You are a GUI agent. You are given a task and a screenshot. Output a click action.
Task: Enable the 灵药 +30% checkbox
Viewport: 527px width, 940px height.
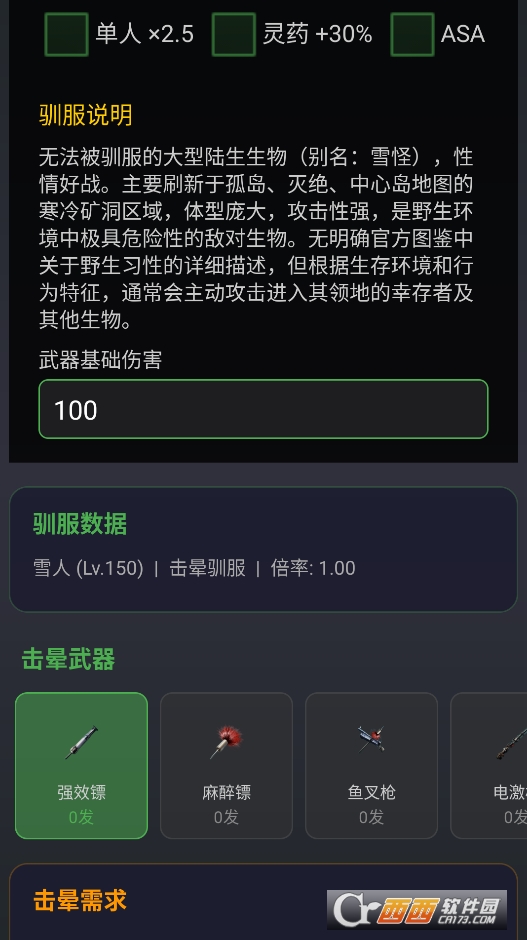click(x=234, y=34)
